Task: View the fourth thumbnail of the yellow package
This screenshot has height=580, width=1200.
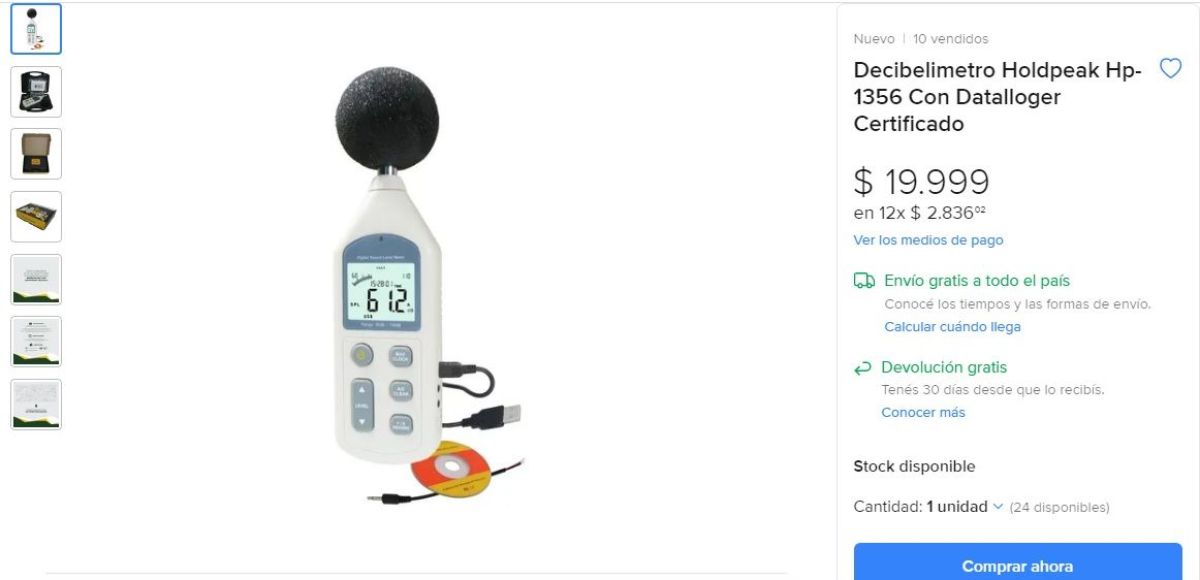Action: (36, 216)
